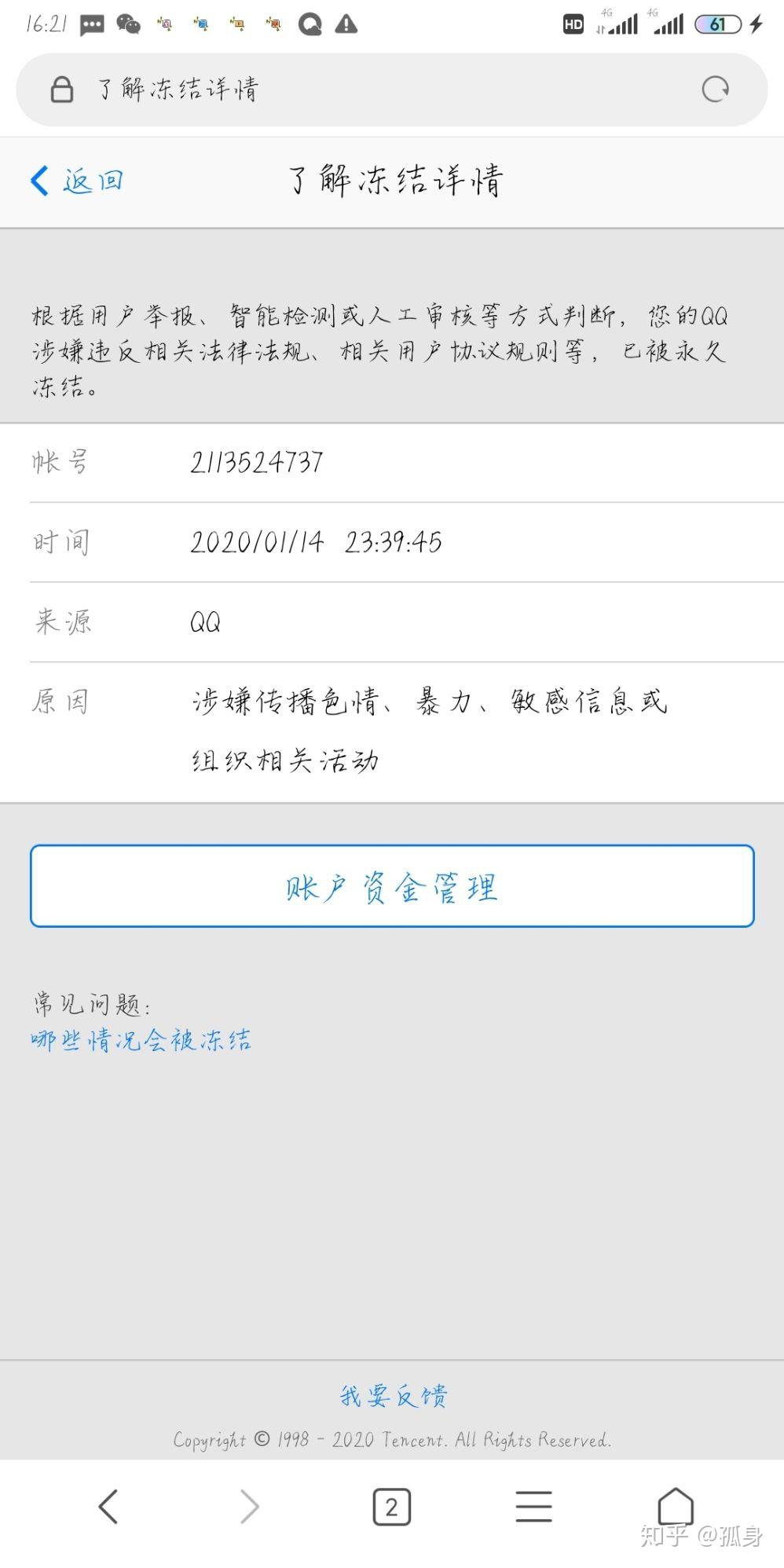784x1568 pixels.
Task: Tap the home icon in the bottom navigation bar
Action: click(674, 1506)
